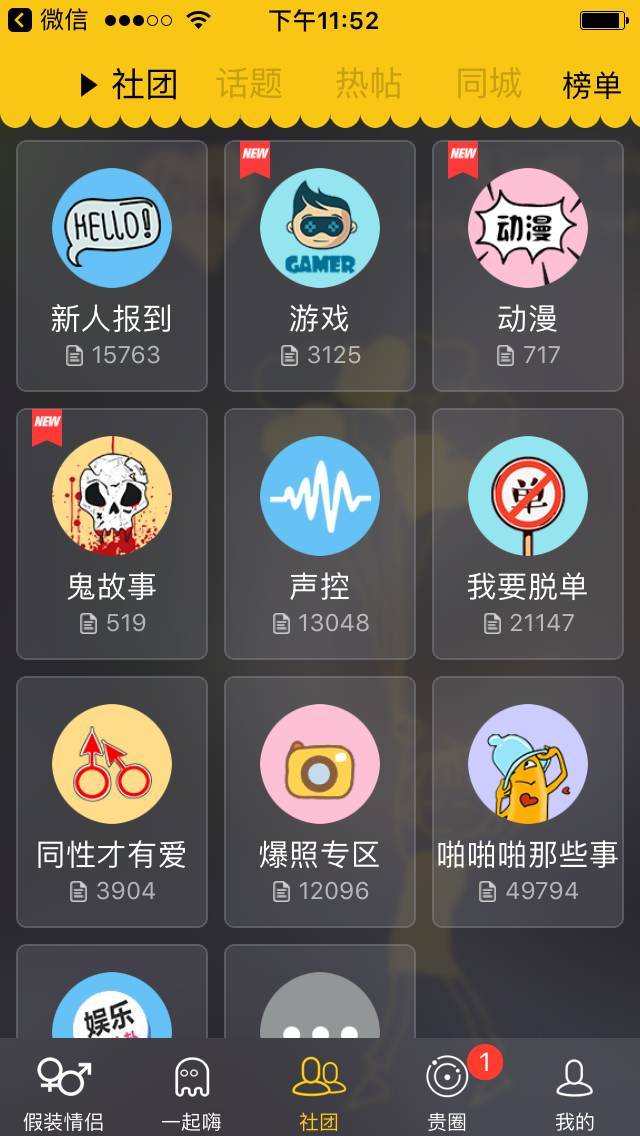Switch to the 热帖 top tab
640x1136 pixels.
click(x=368, y=84)
